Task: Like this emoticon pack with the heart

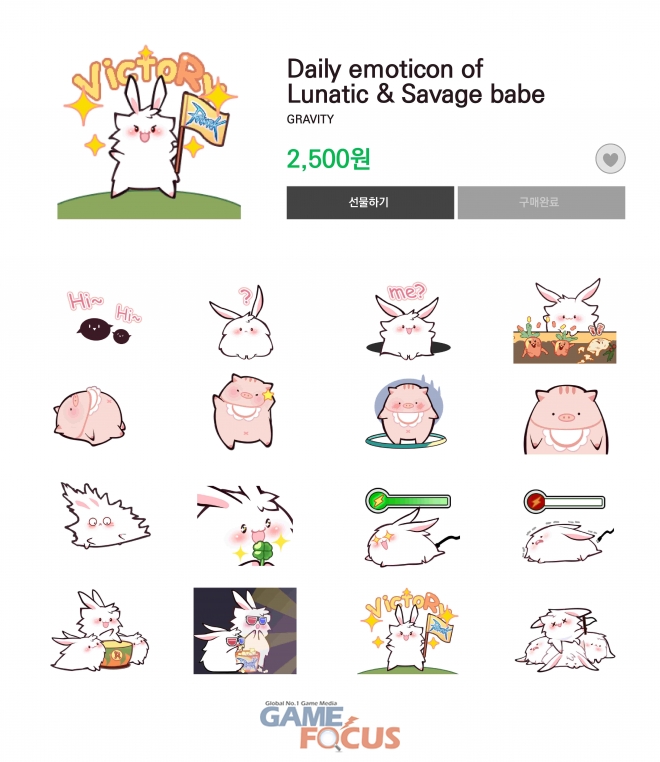Action: [x=610, y=158]
